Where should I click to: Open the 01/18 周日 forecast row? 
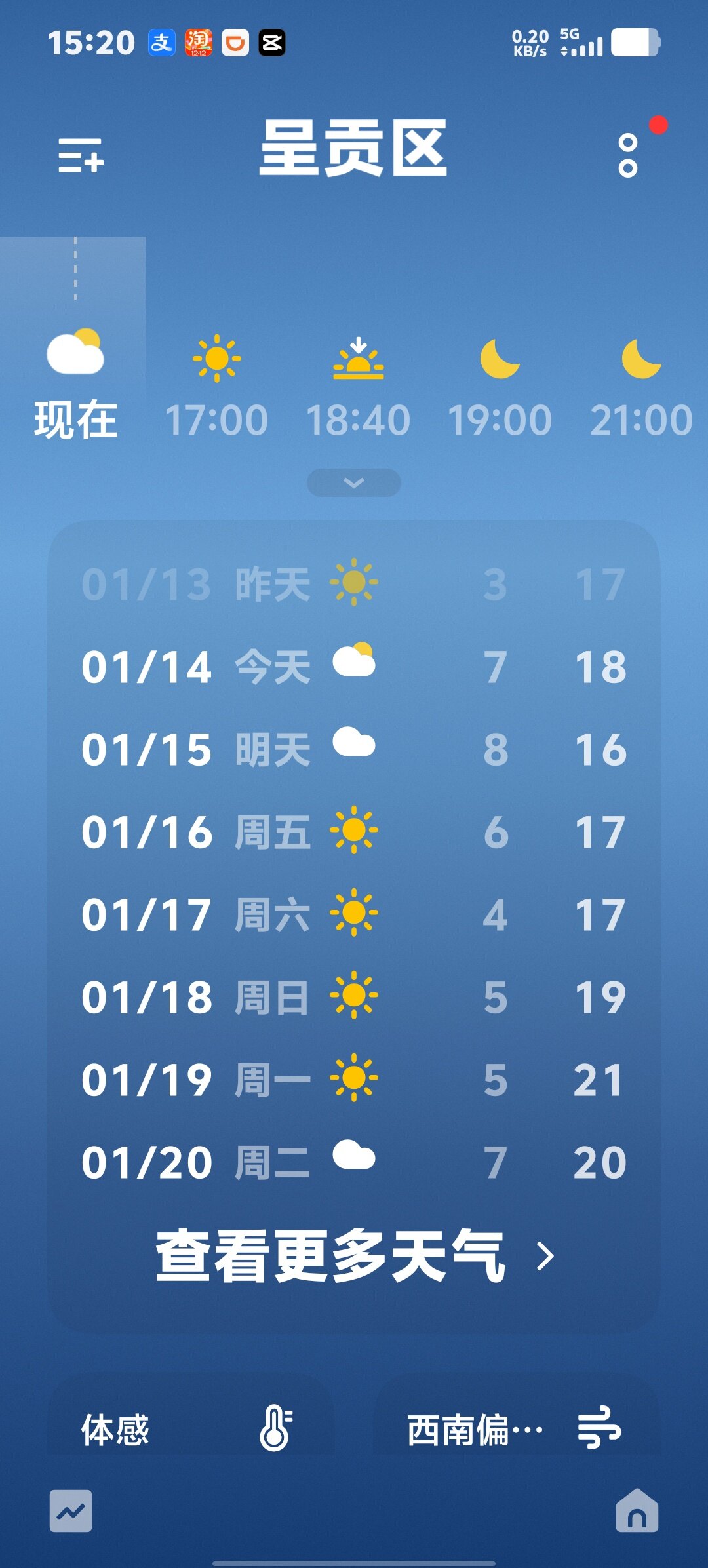coord(354,997)
